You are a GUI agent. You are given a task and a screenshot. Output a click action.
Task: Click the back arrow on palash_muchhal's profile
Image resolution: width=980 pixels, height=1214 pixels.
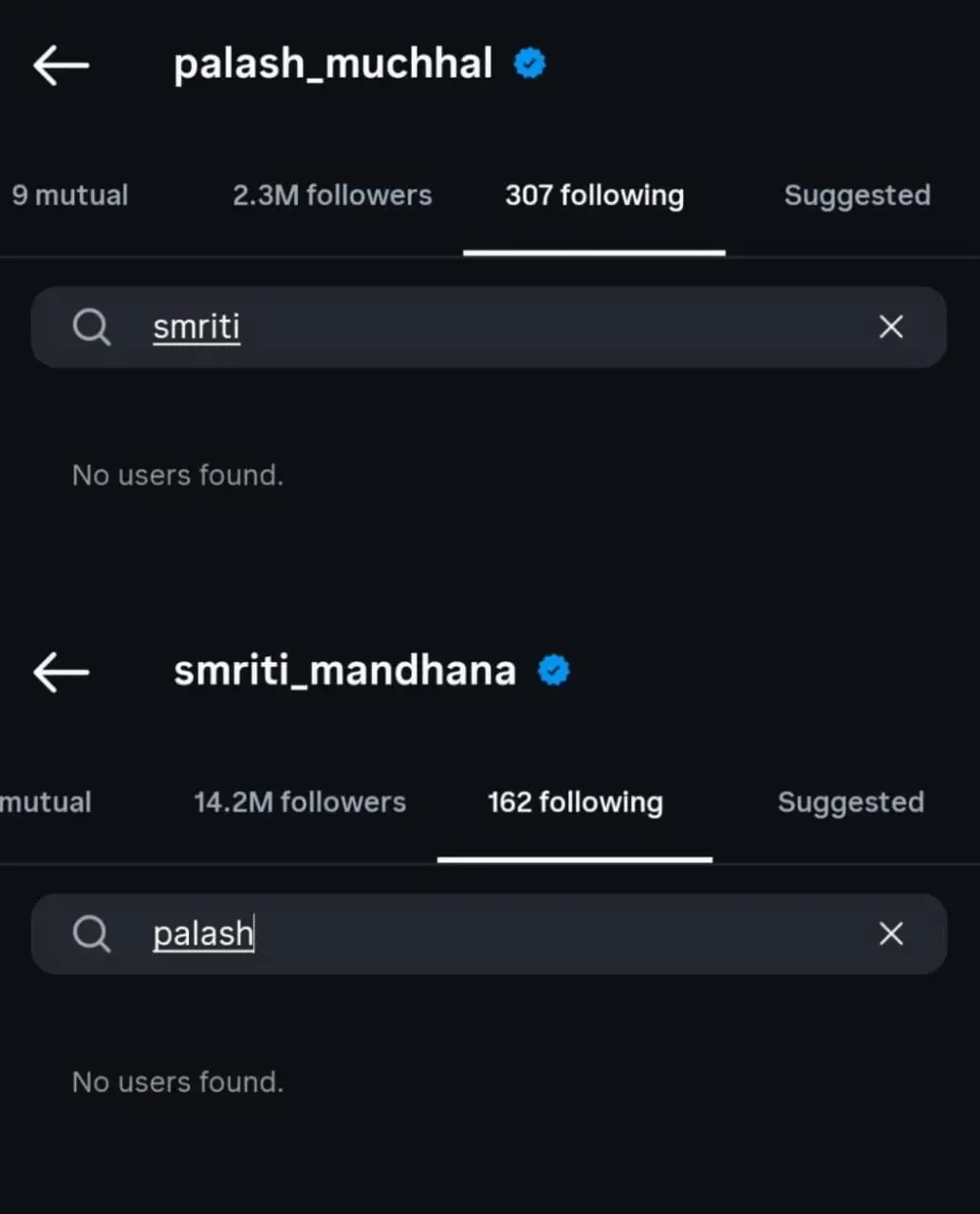[x=60, y=64]
